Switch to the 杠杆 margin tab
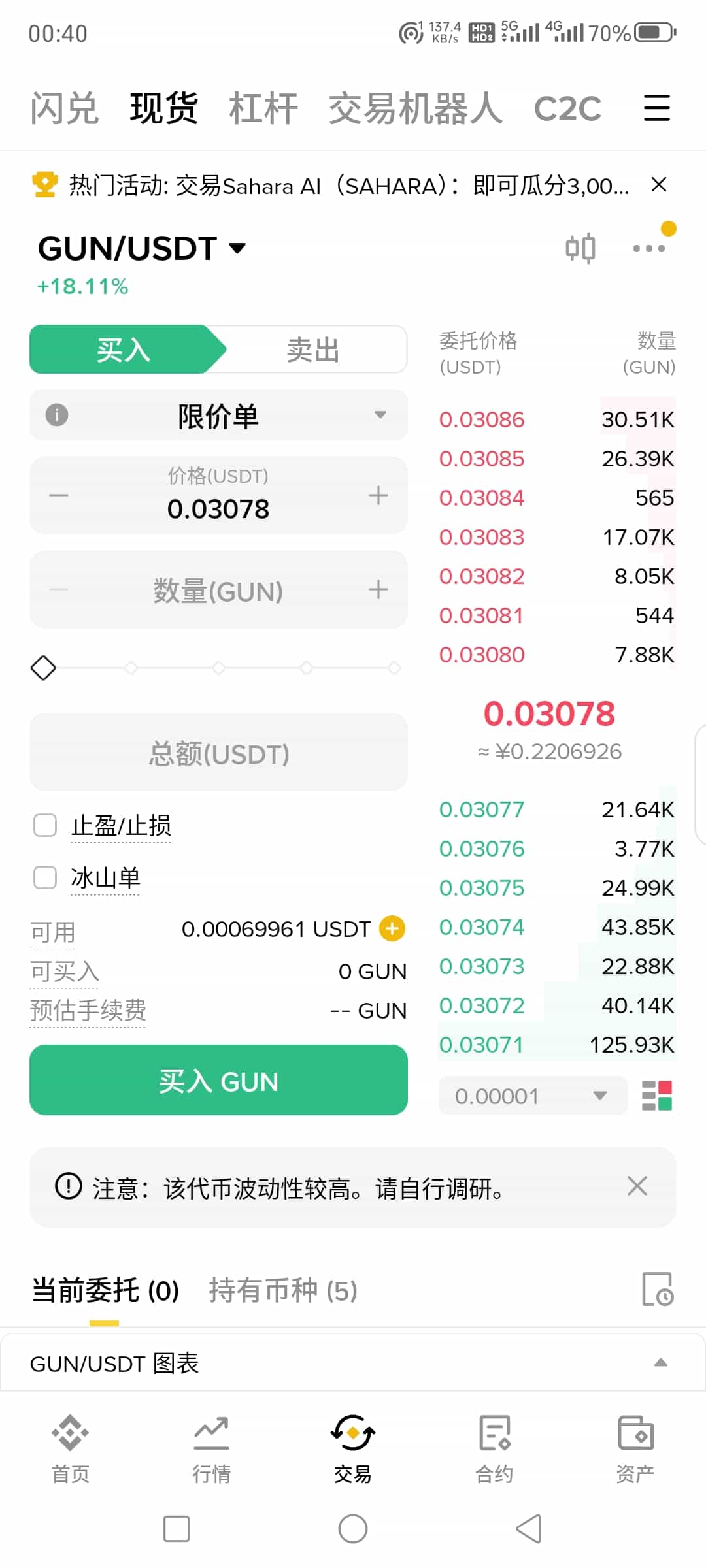This screenshot has width=706, height=1568. tap(263, 106)
